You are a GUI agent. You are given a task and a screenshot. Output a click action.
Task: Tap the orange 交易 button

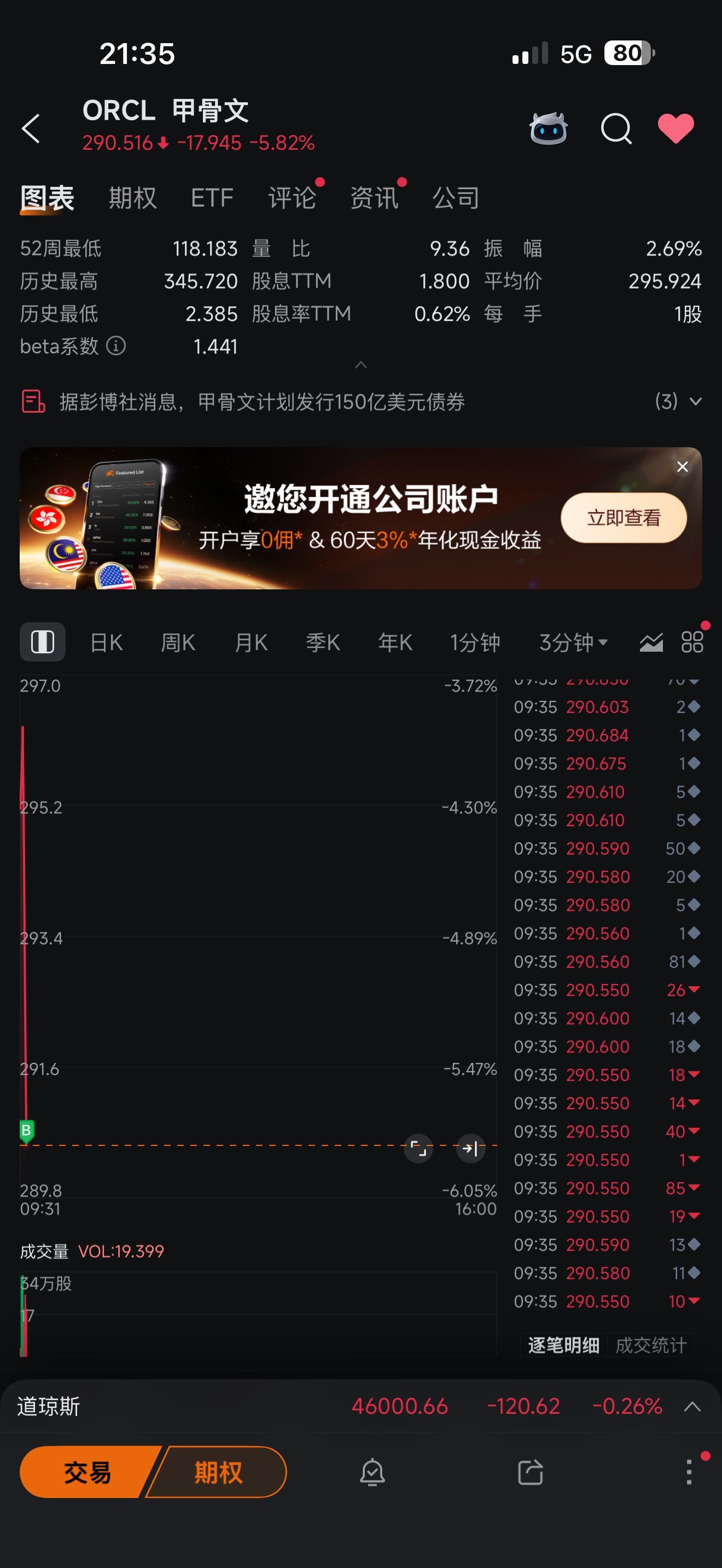[87, 1472]
